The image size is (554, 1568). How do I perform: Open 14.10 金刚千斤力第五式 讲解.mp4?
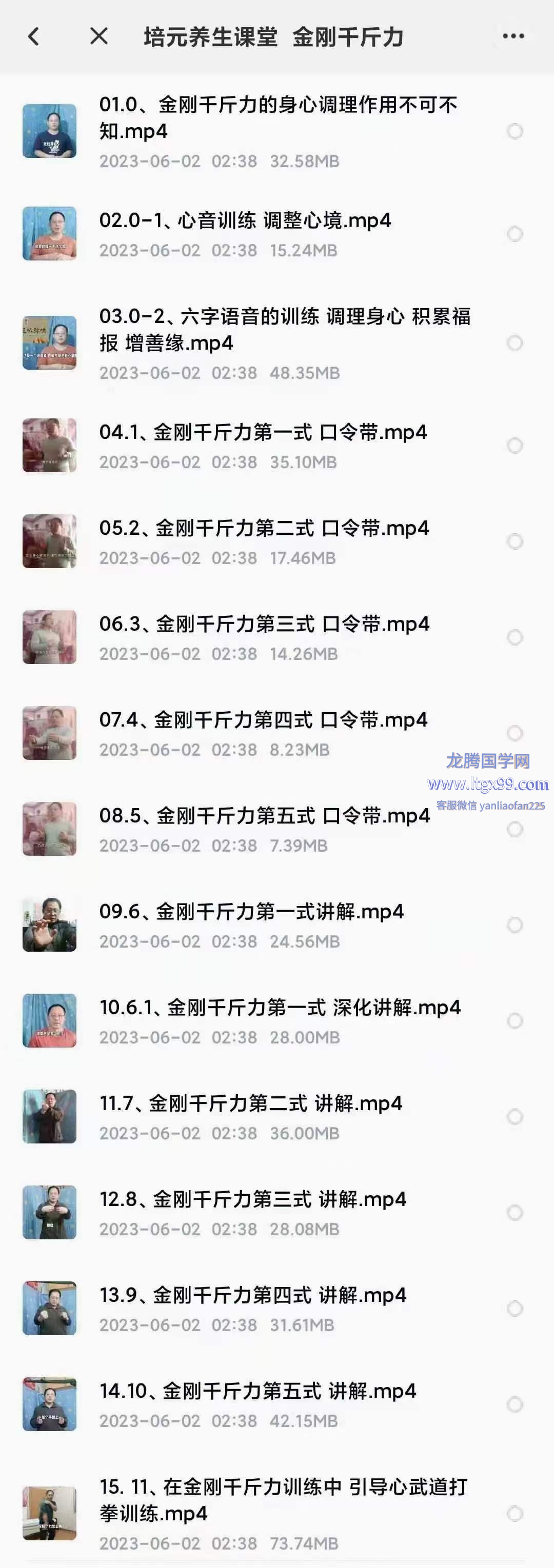[258, 1392]
